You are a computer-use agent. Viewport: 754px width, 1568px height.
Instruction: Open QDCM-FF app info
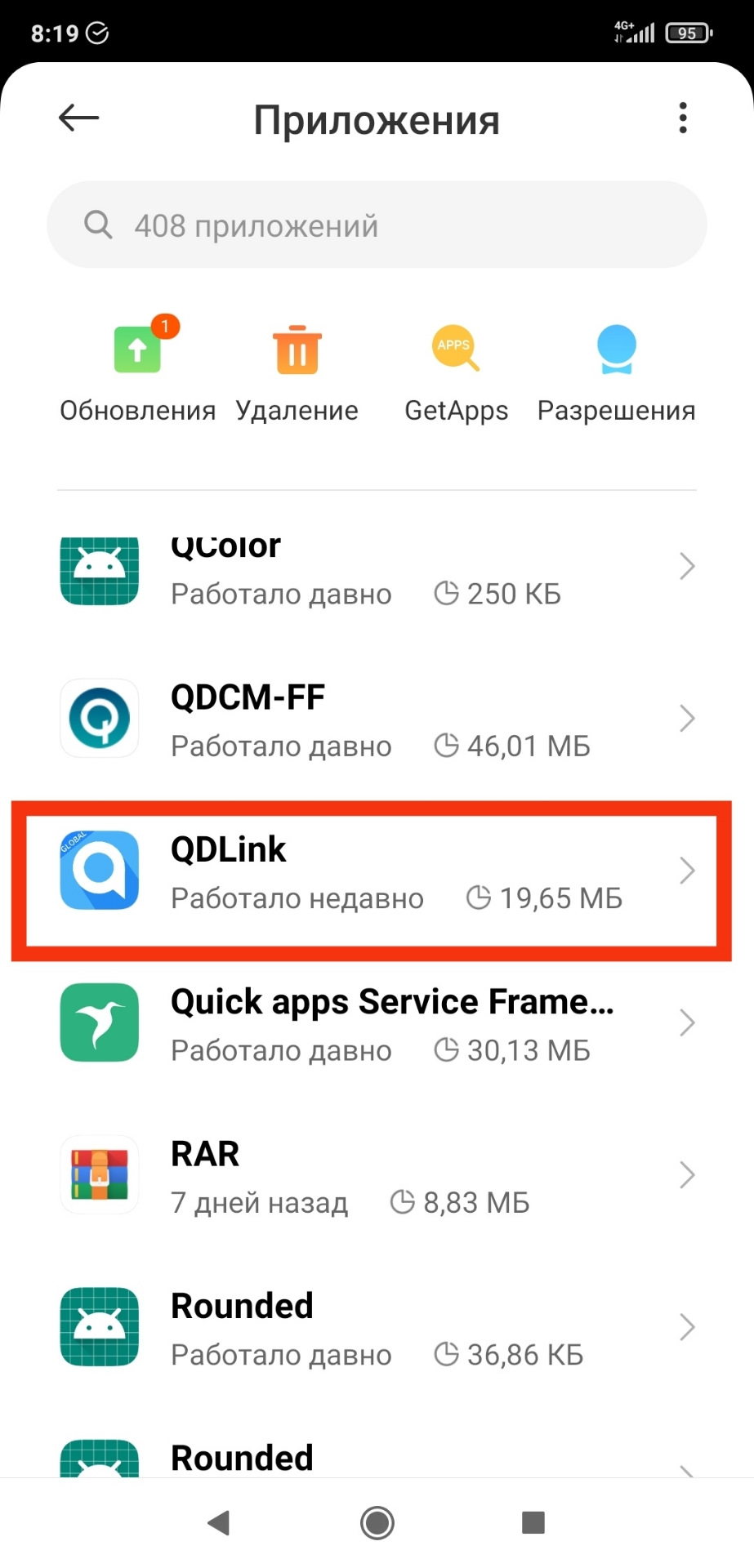377,719
